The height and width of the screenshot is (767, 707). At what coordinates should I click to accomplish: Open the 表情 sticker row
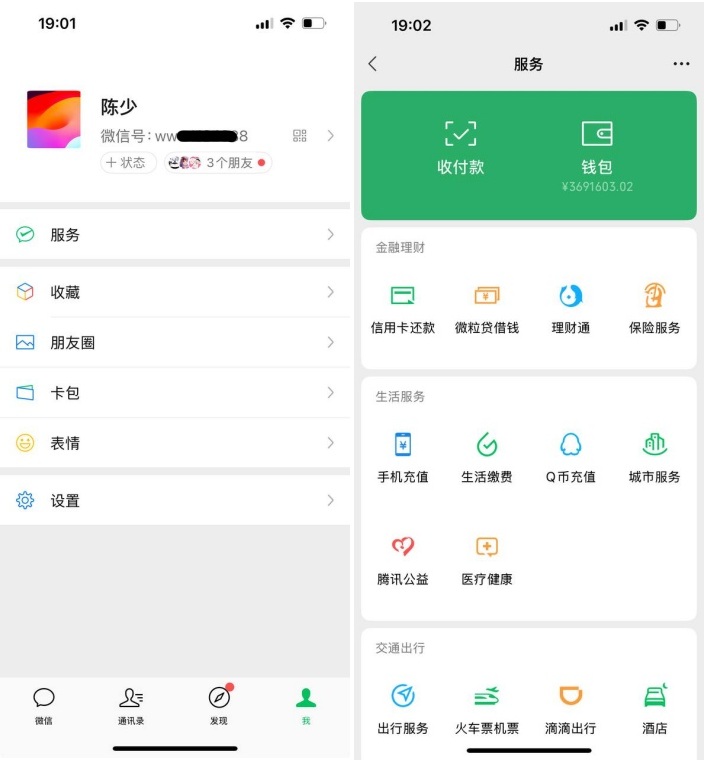tap(175, 443)
